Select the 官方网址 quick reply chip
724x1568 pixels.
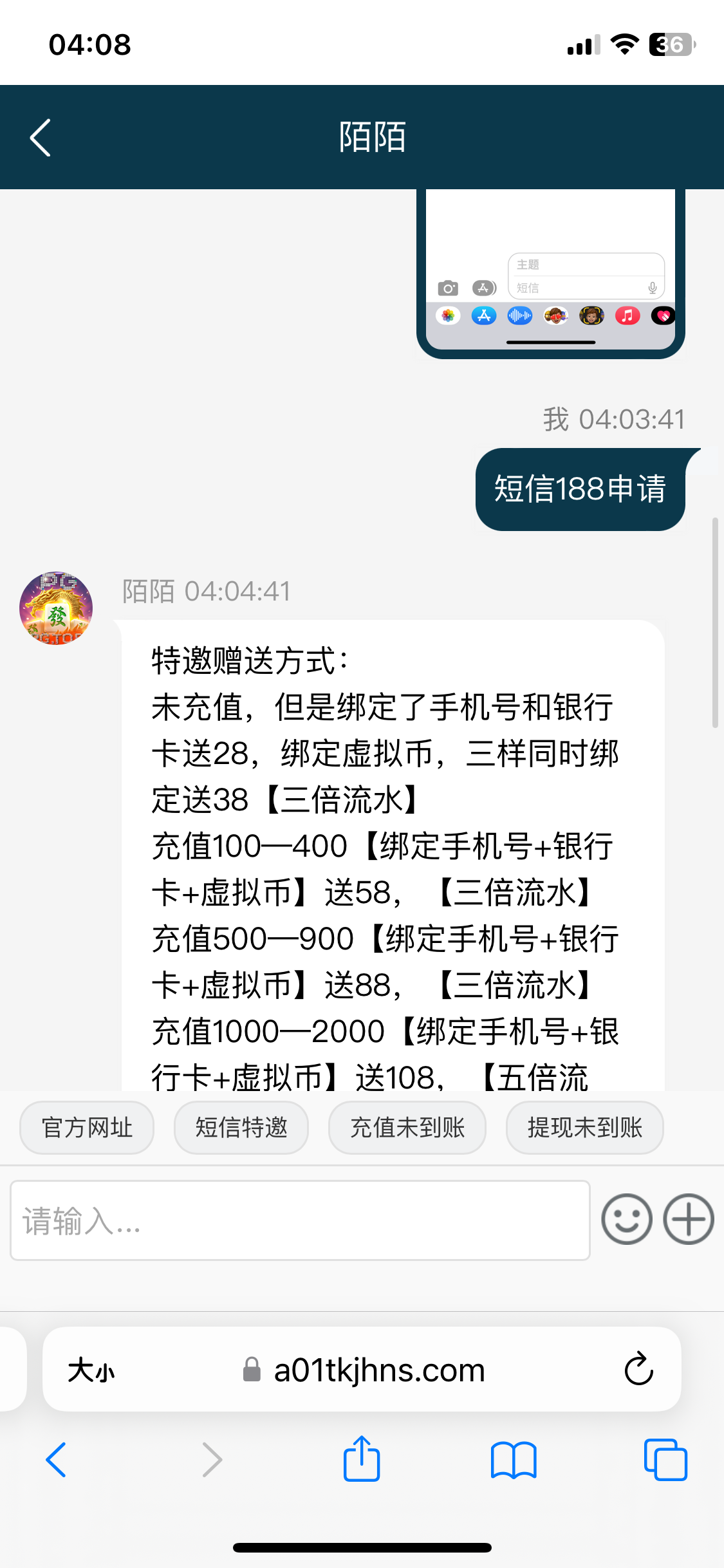(x=87, y=1128)
